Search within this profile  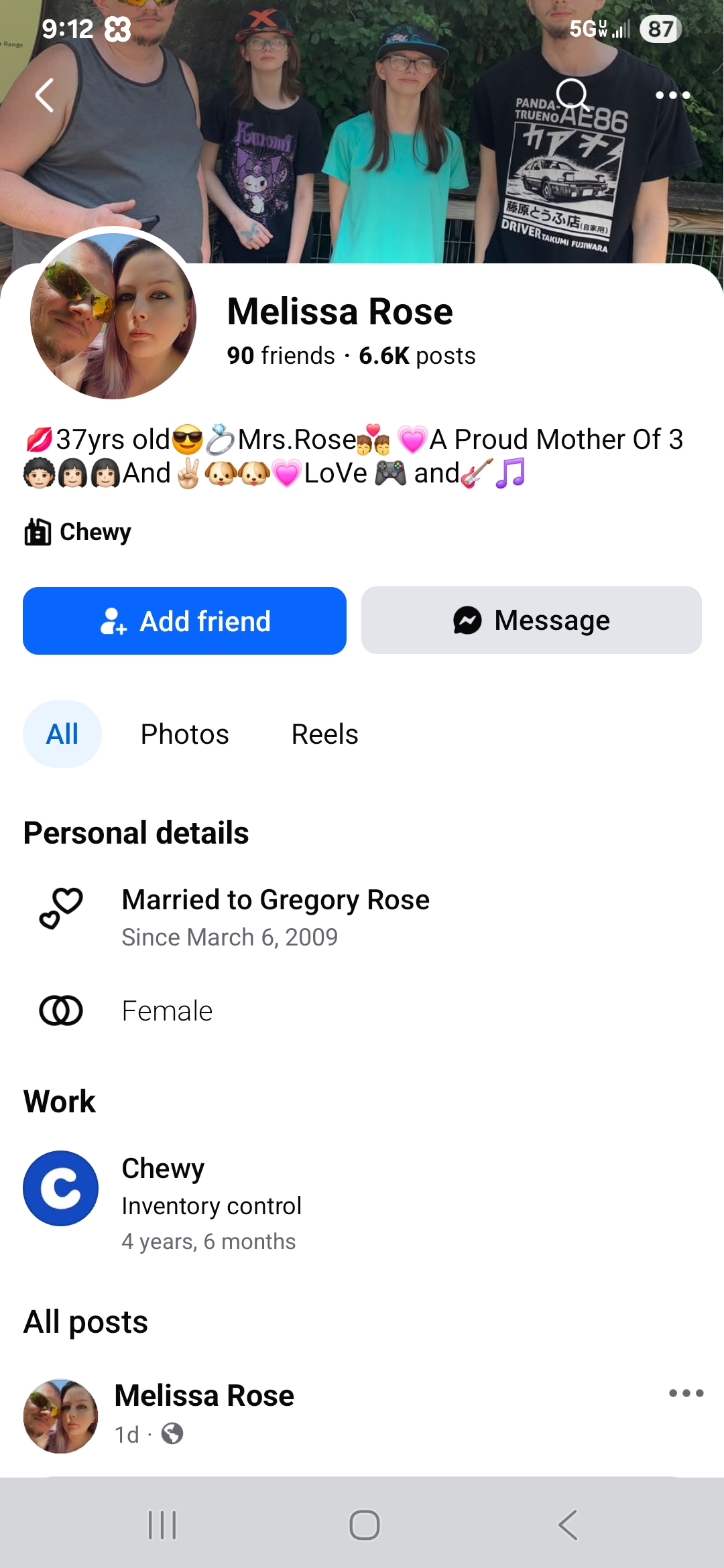572,94
